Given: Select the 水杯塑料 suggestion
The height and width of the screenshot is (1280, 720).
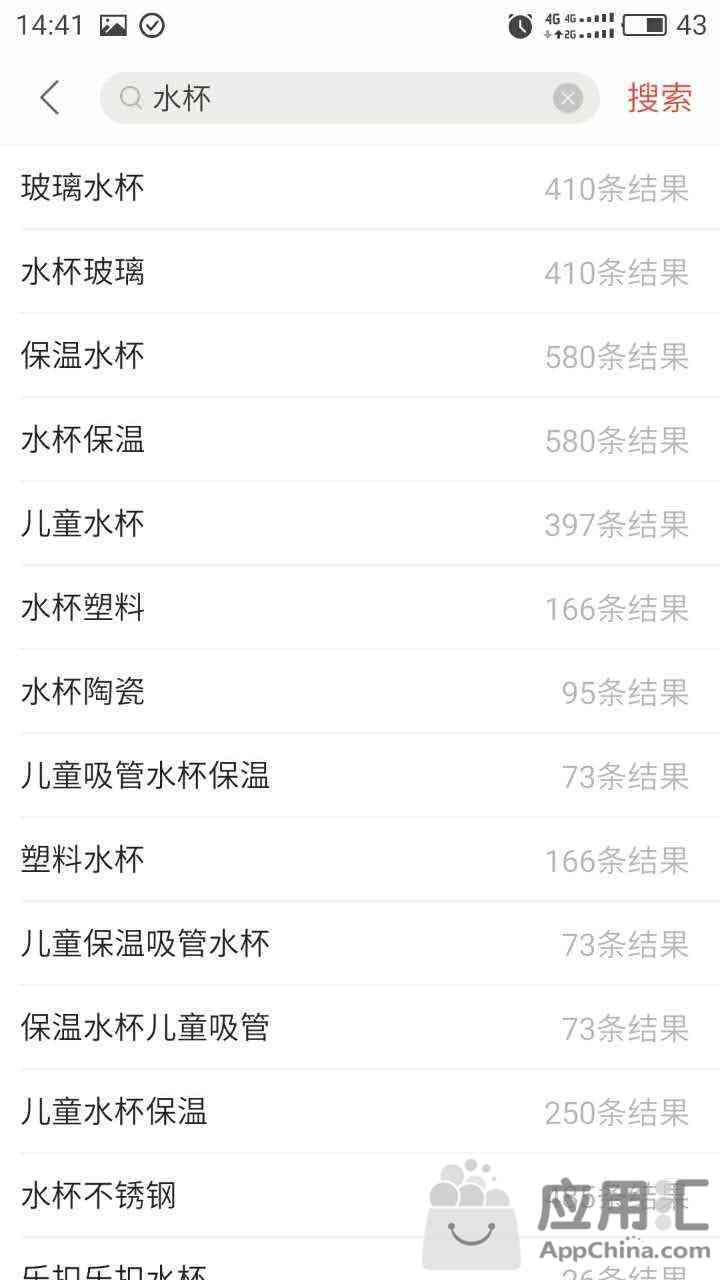Looking at the screenshot, I should coord(360,607).
